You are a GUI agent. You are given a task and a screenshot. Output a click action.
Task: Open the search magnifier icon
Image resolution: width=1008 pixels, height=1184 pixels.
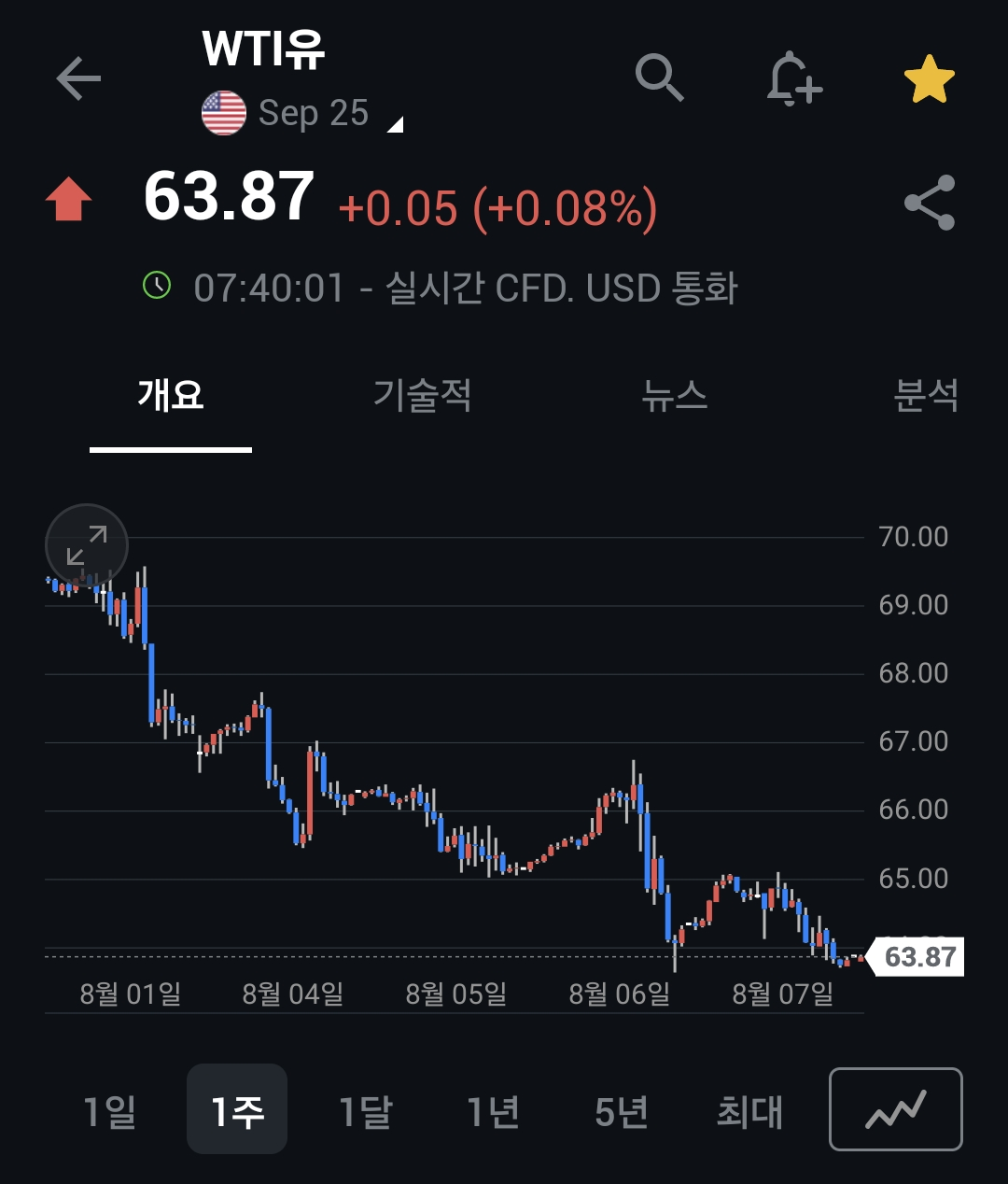click(x=659, y=78)
